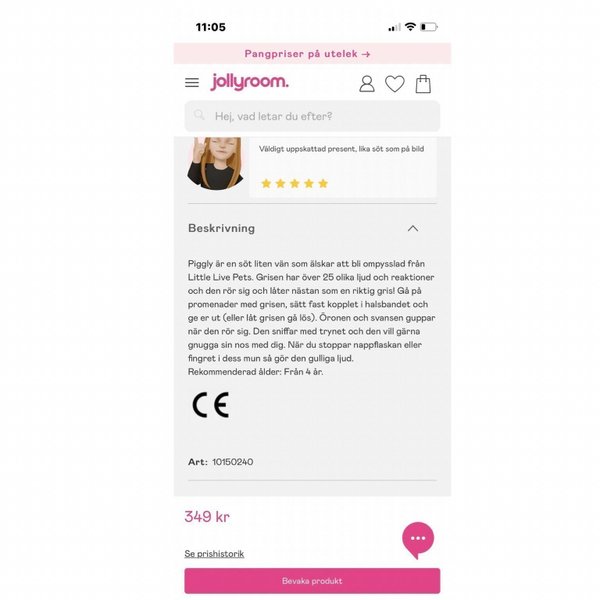
Task: Open the 'Pangpriser på utelek' banner
Action: coord(308,54)
